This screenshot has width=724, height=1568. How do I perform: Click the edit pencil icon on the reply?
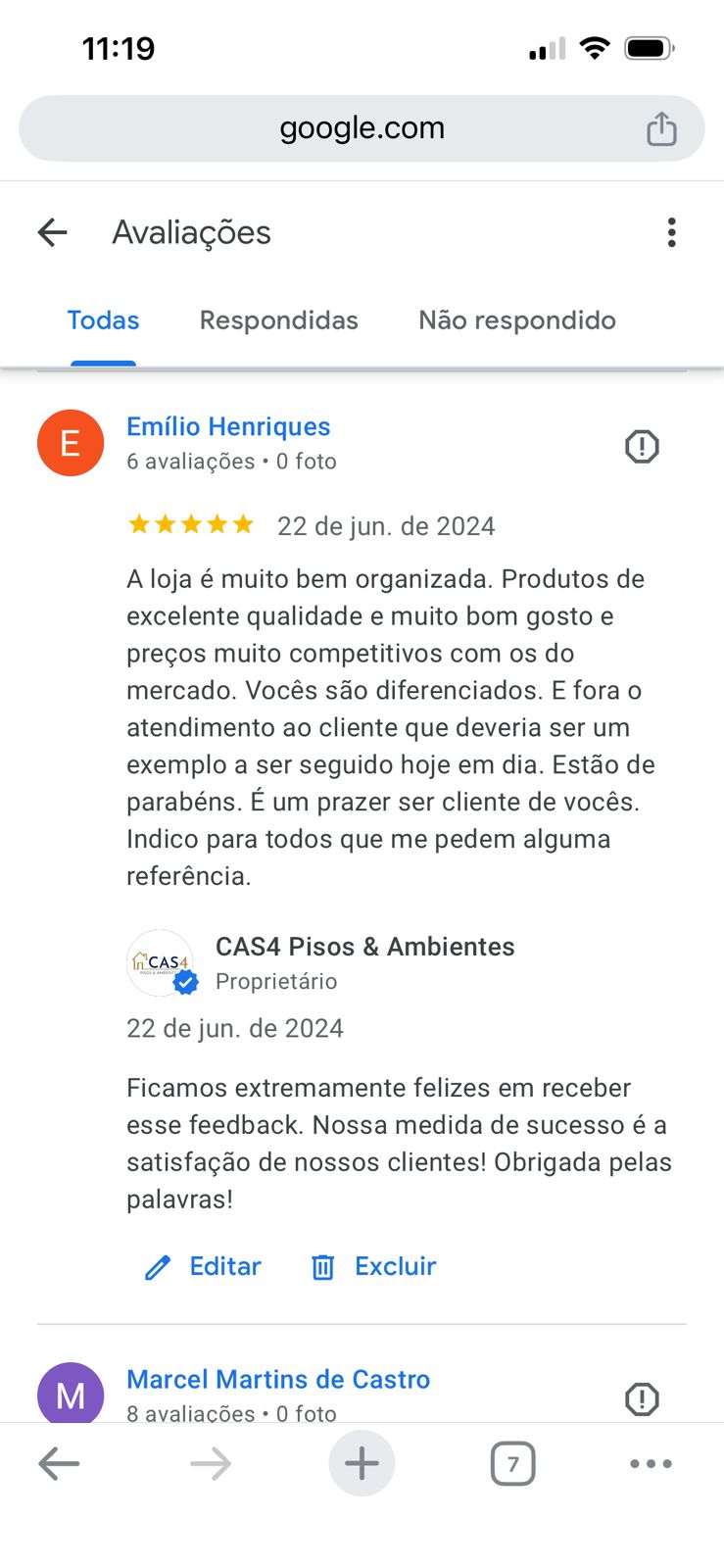(x=157, y=1266)
